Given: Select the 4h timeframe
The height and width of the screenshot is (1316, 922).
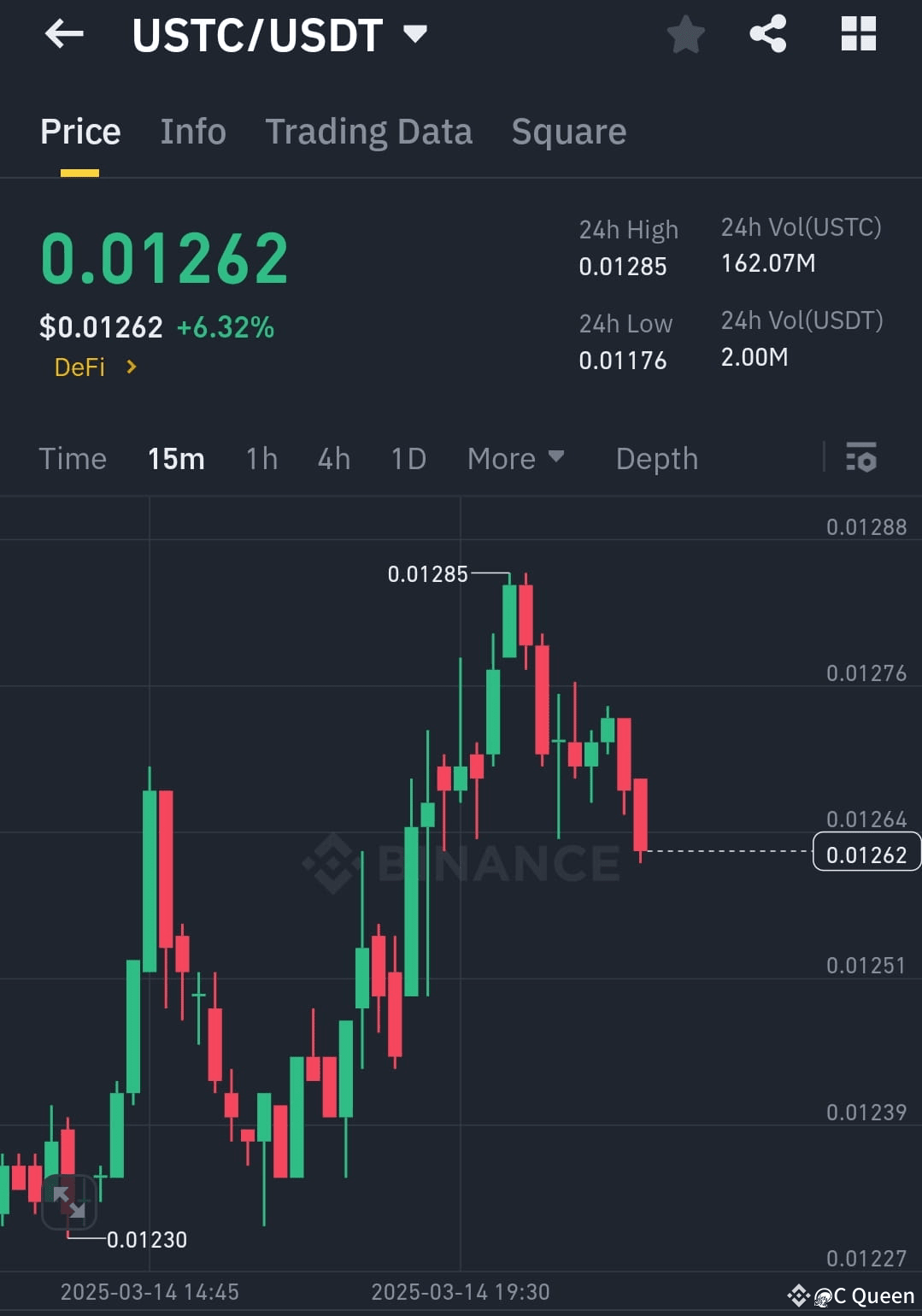Looking at the screenshot, I should [x=333, y=459].
